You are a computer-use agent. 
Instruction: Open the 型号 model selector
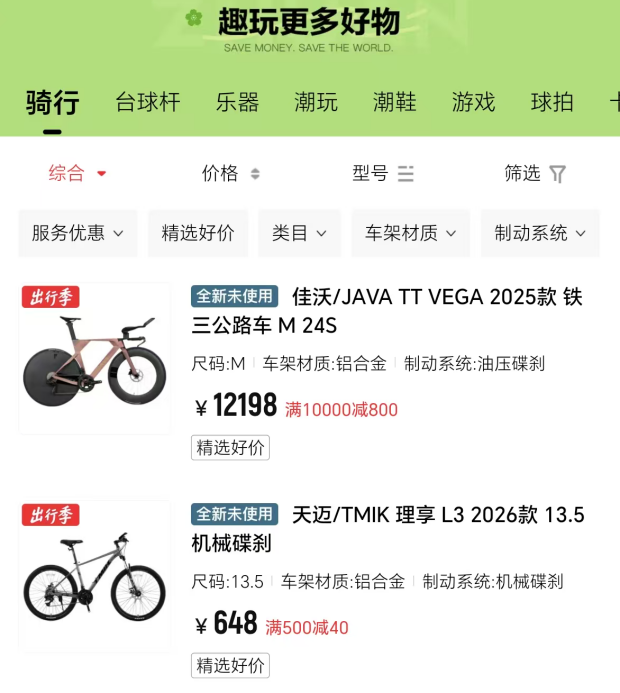pyautogui.click(x=382, y=173)
